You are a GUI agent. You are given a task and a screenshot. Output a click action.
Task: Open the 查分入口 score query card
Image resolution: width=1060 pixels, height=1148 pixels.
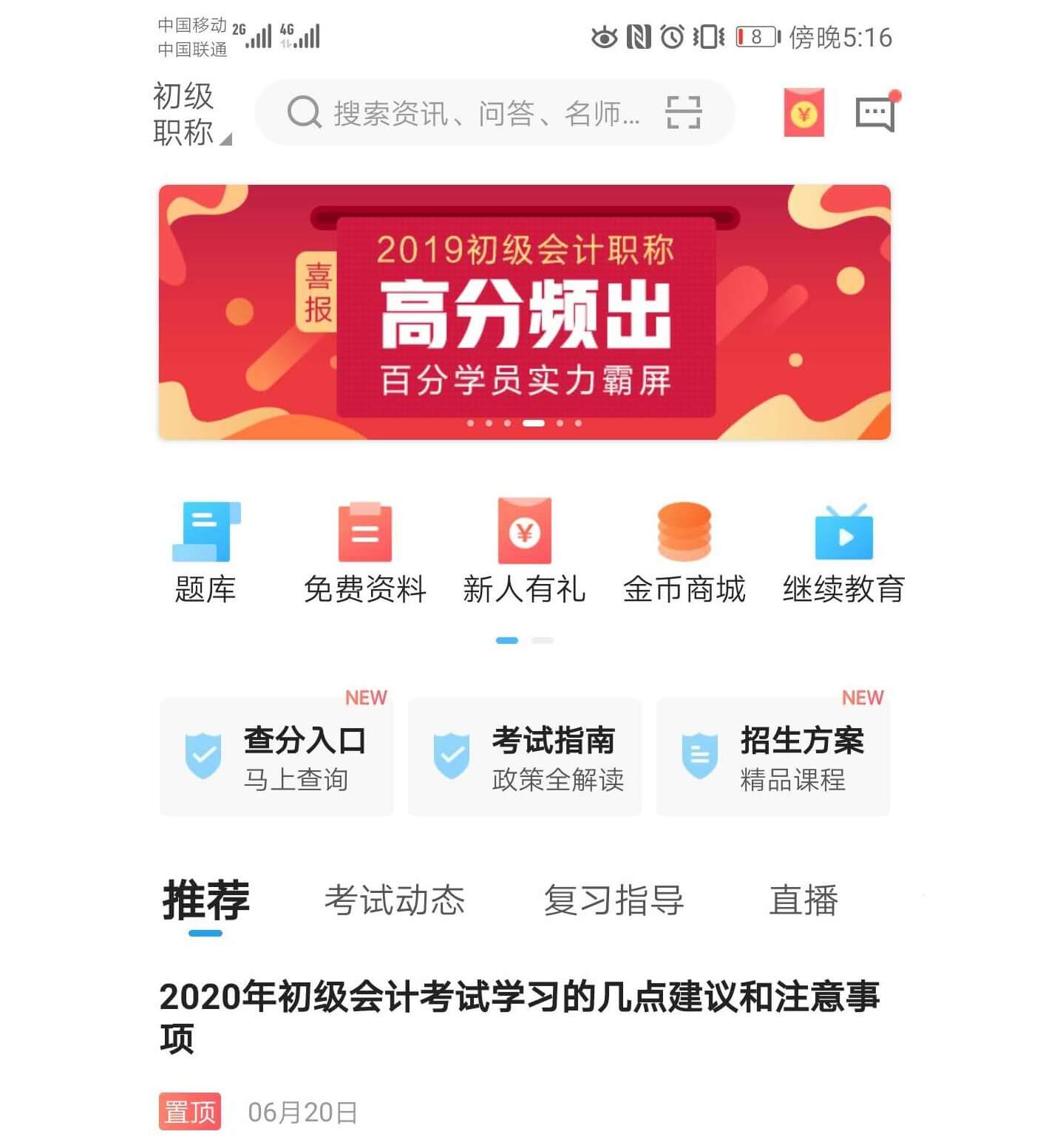(x=276, y=757)
